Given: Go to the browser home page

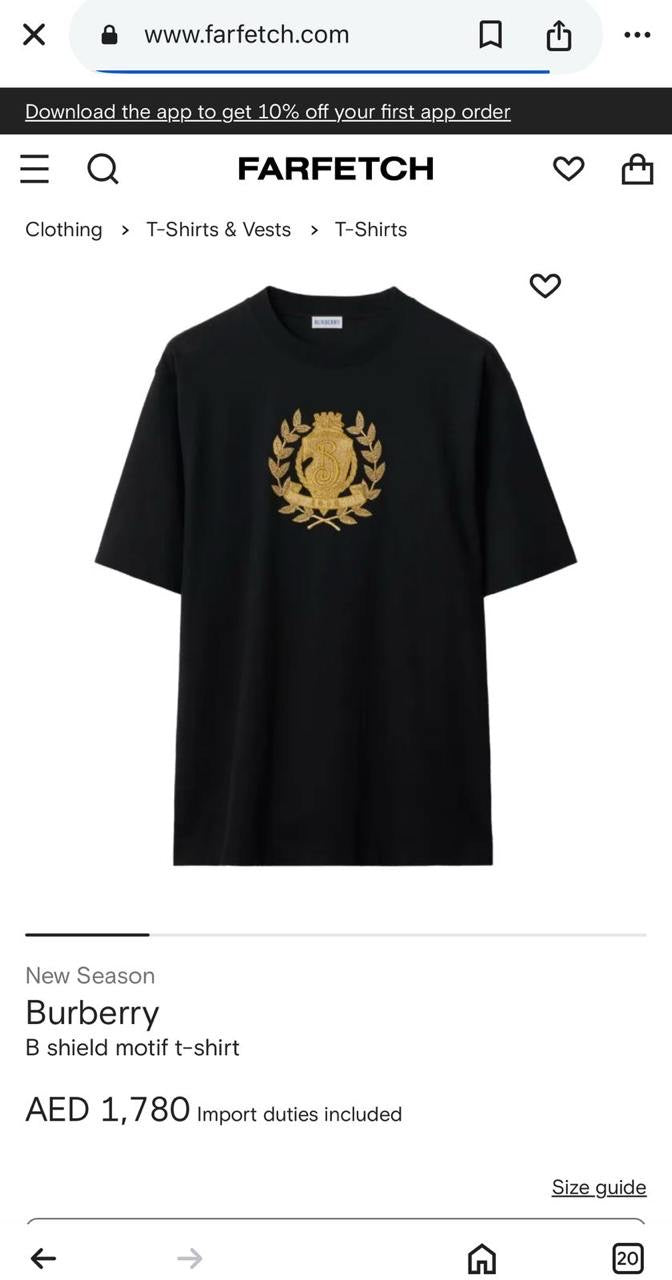Looking at the screenshot, I should (x=482, y=1258).
